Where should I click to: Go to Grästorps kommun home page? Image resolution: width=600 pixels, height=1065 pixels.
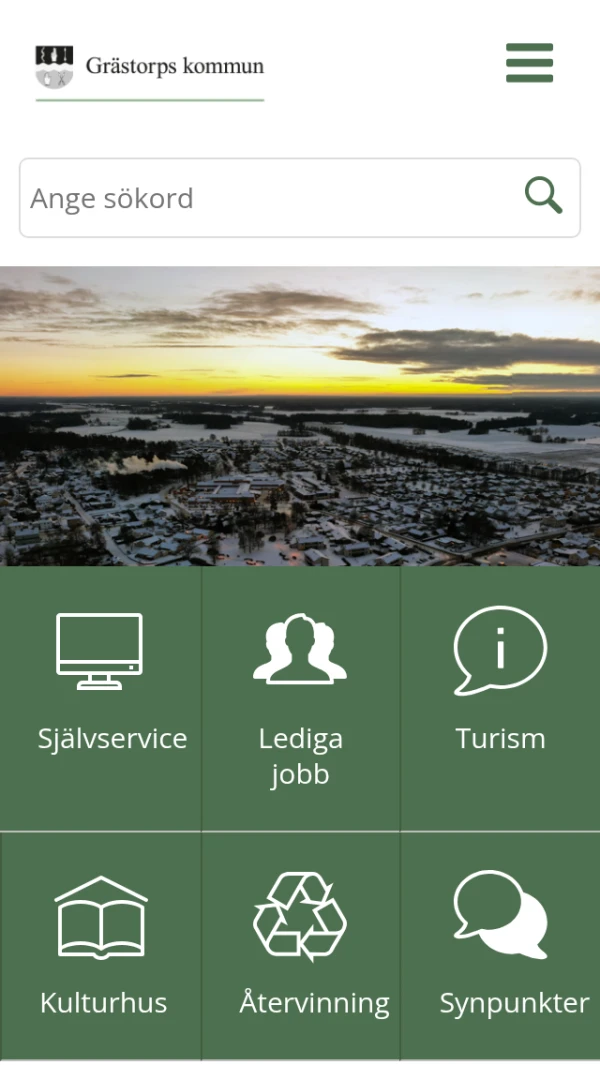[x=150, y=68]
